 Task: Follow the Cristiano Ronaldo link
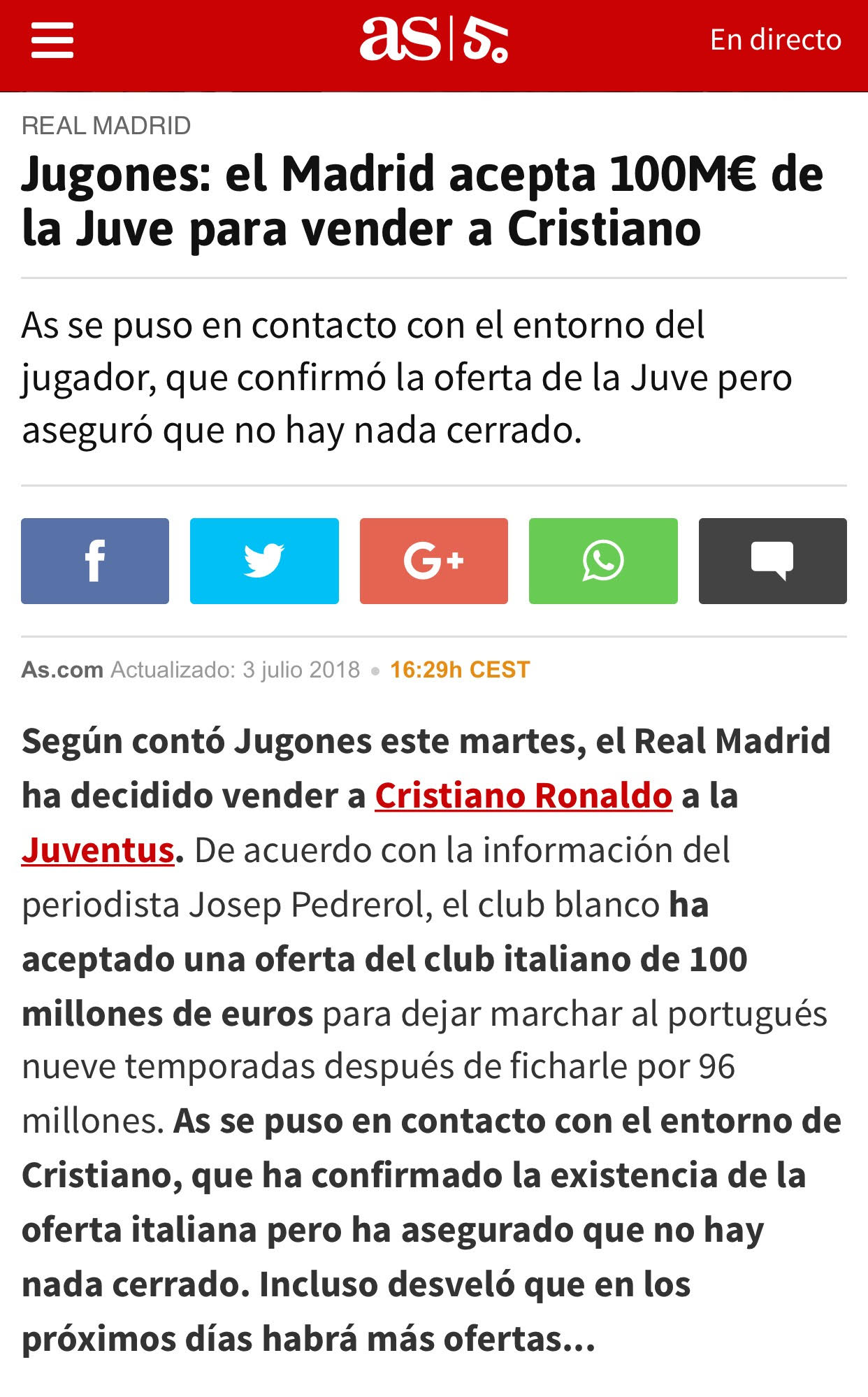(x=523, y=796)
